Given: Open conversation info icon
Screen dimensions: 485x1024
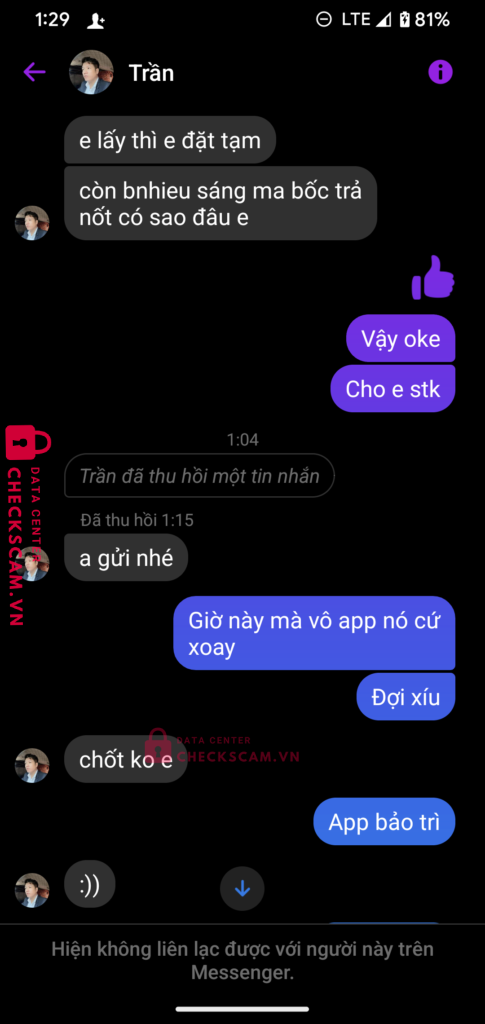Looking at the screenshot, I should coord(441,72).
